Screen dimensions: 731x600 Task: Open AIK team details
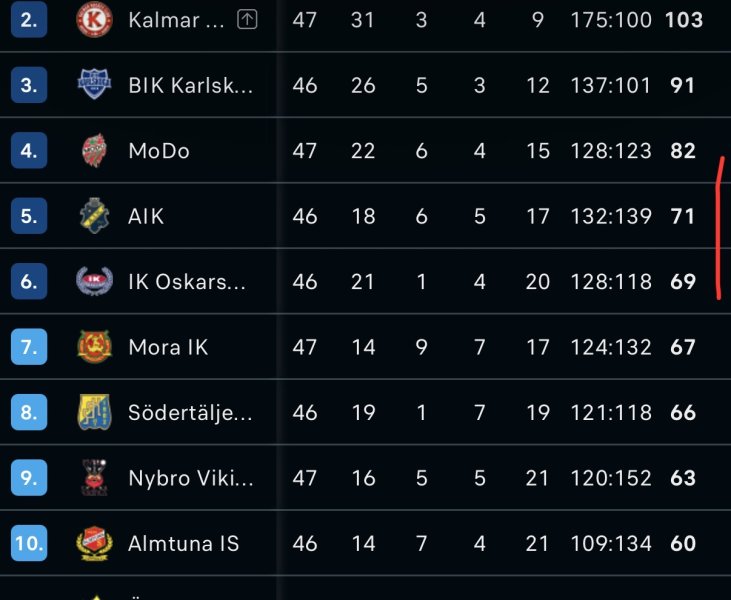[x=146, y=216]
